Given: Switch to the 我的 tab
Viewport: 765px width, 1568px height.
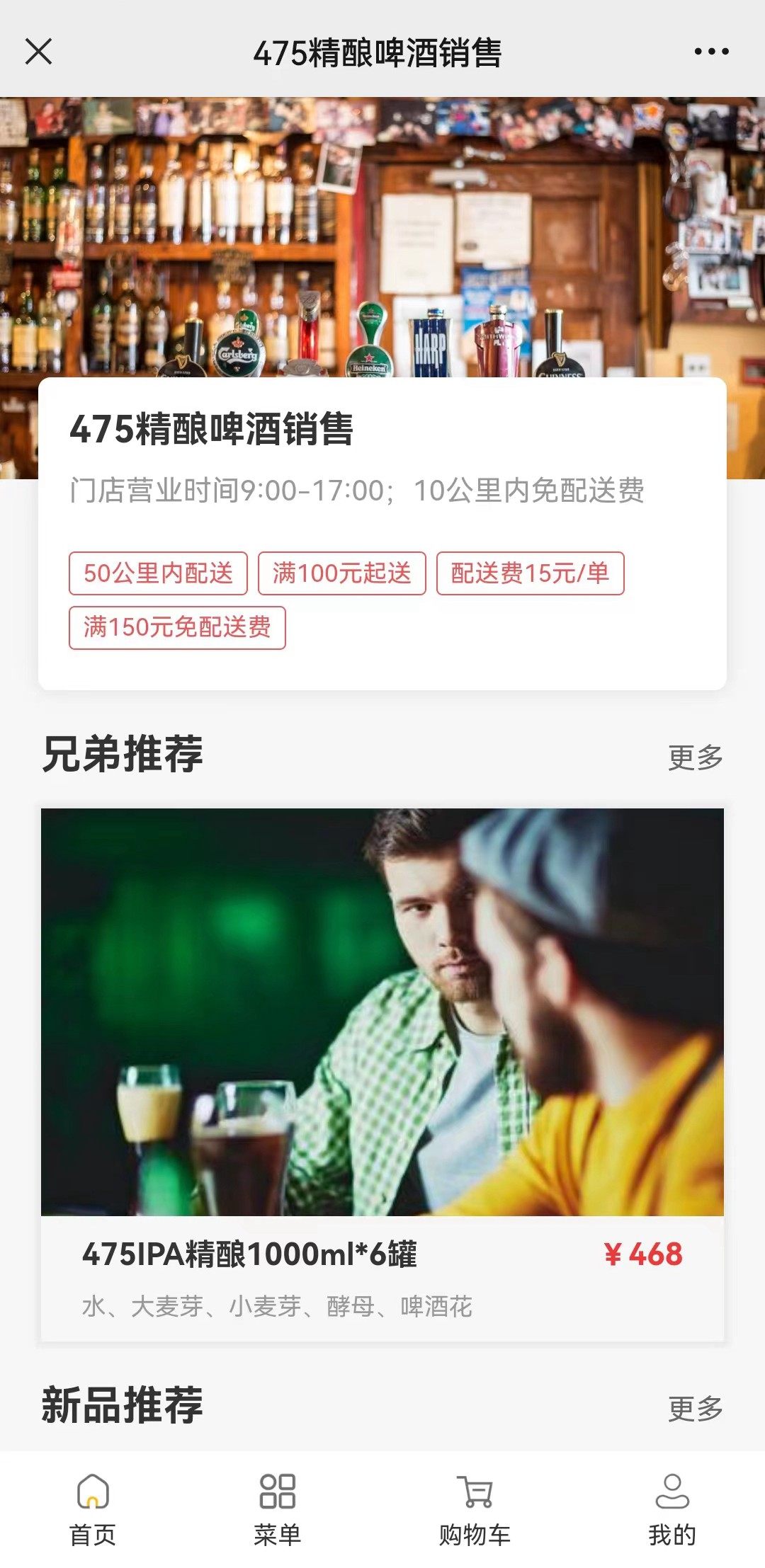Looking at the screenshot, I should point(671,1509).
